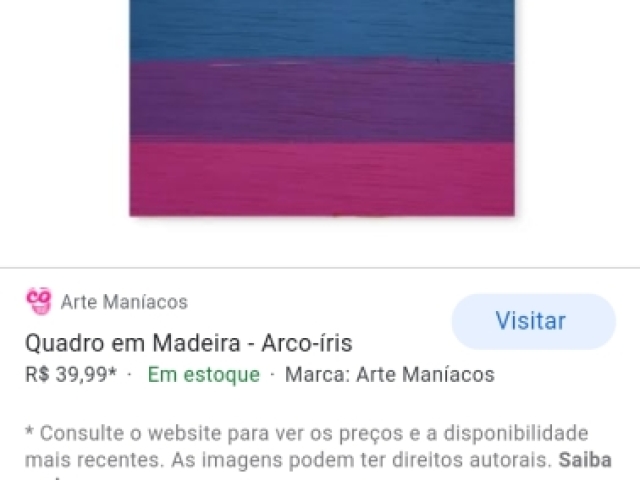The image size is (640, 480).
Task: Open the Quadro em Madeira - Arco-íris title
Action: point(188,344)
